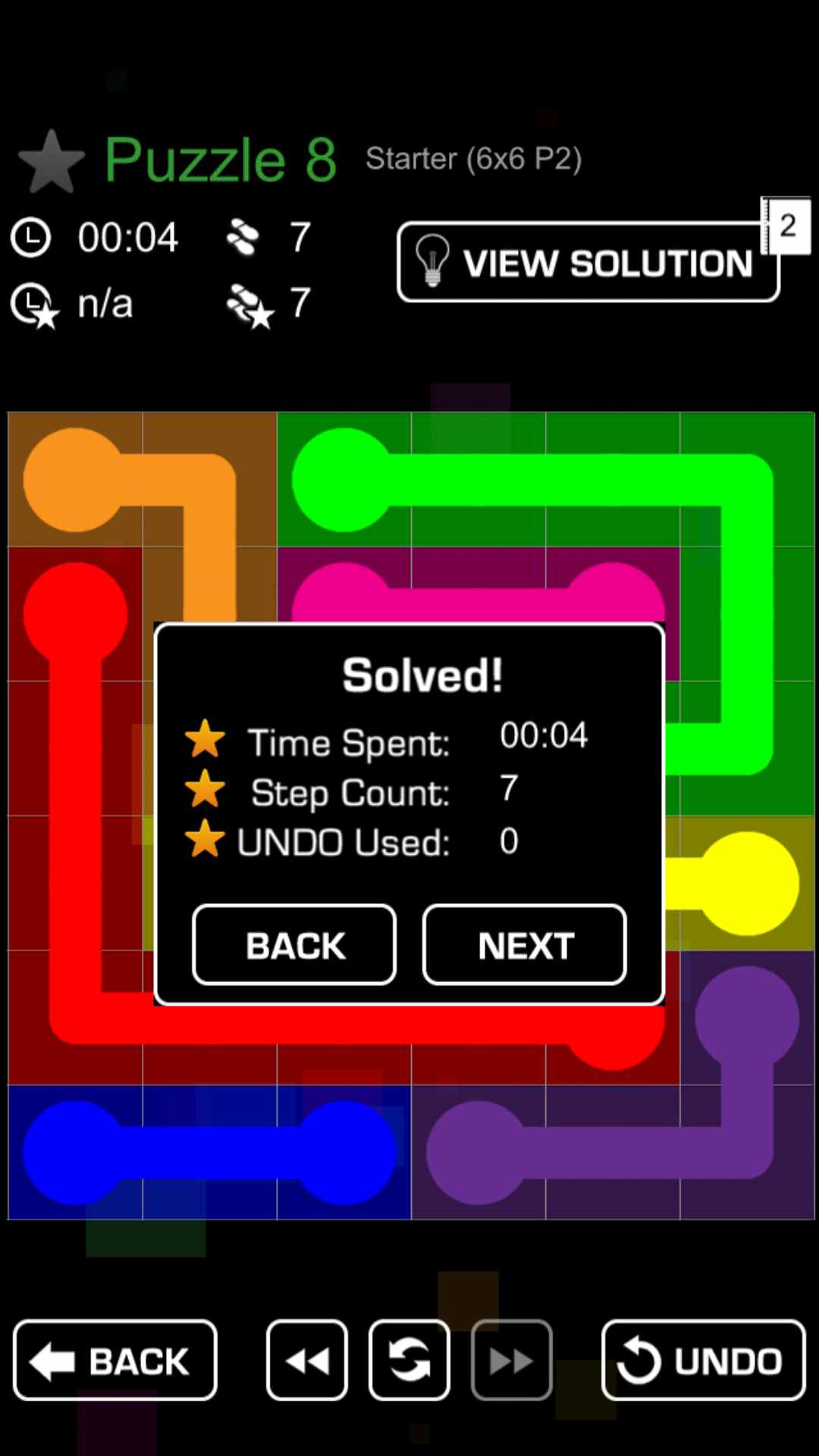
Task: Skip forward with the fast-forward icon
Action: click(511, 1360)
